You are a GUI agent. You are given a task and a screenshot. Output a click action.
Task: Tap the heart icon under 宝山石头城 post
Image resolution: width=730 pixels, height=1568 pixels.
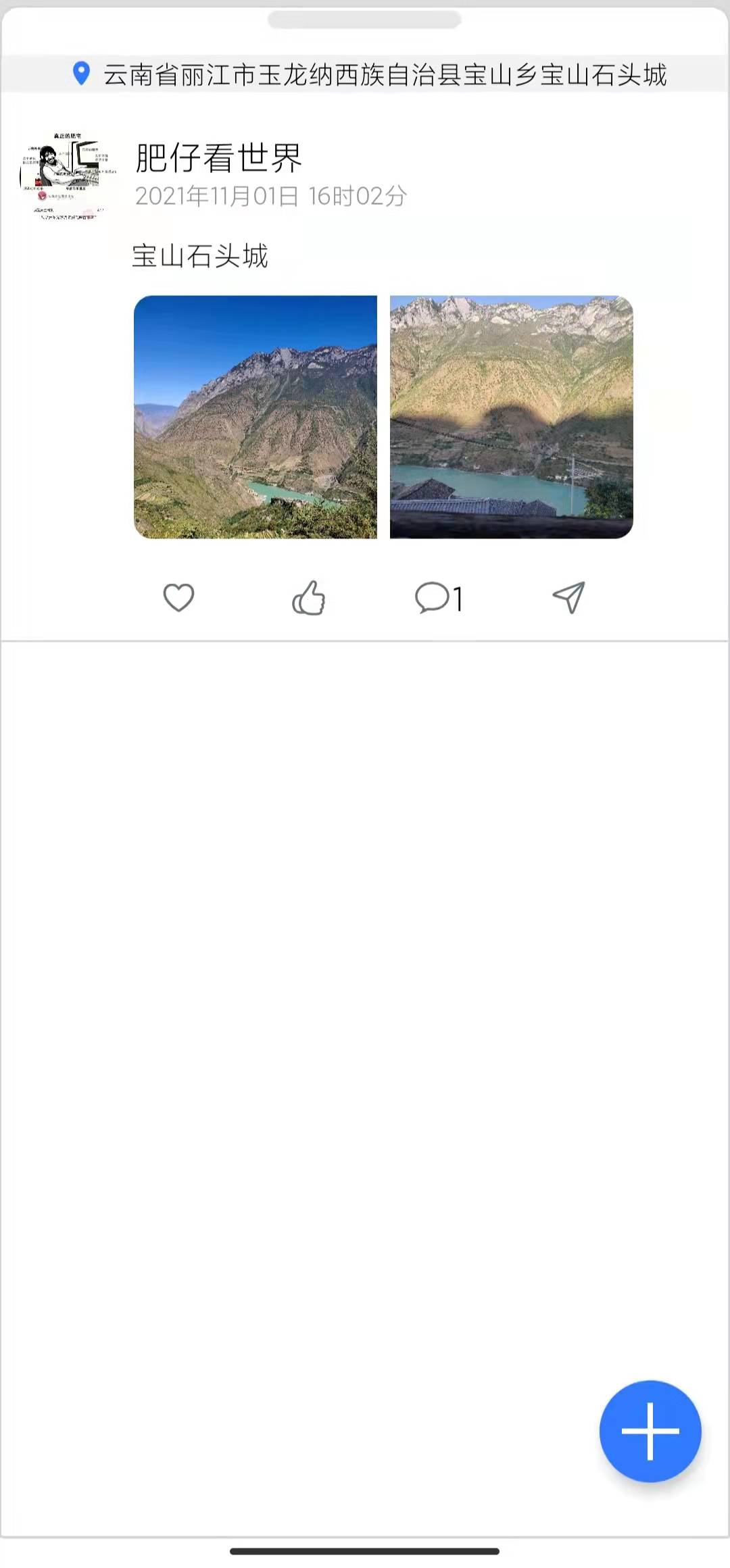coord(178,598)
